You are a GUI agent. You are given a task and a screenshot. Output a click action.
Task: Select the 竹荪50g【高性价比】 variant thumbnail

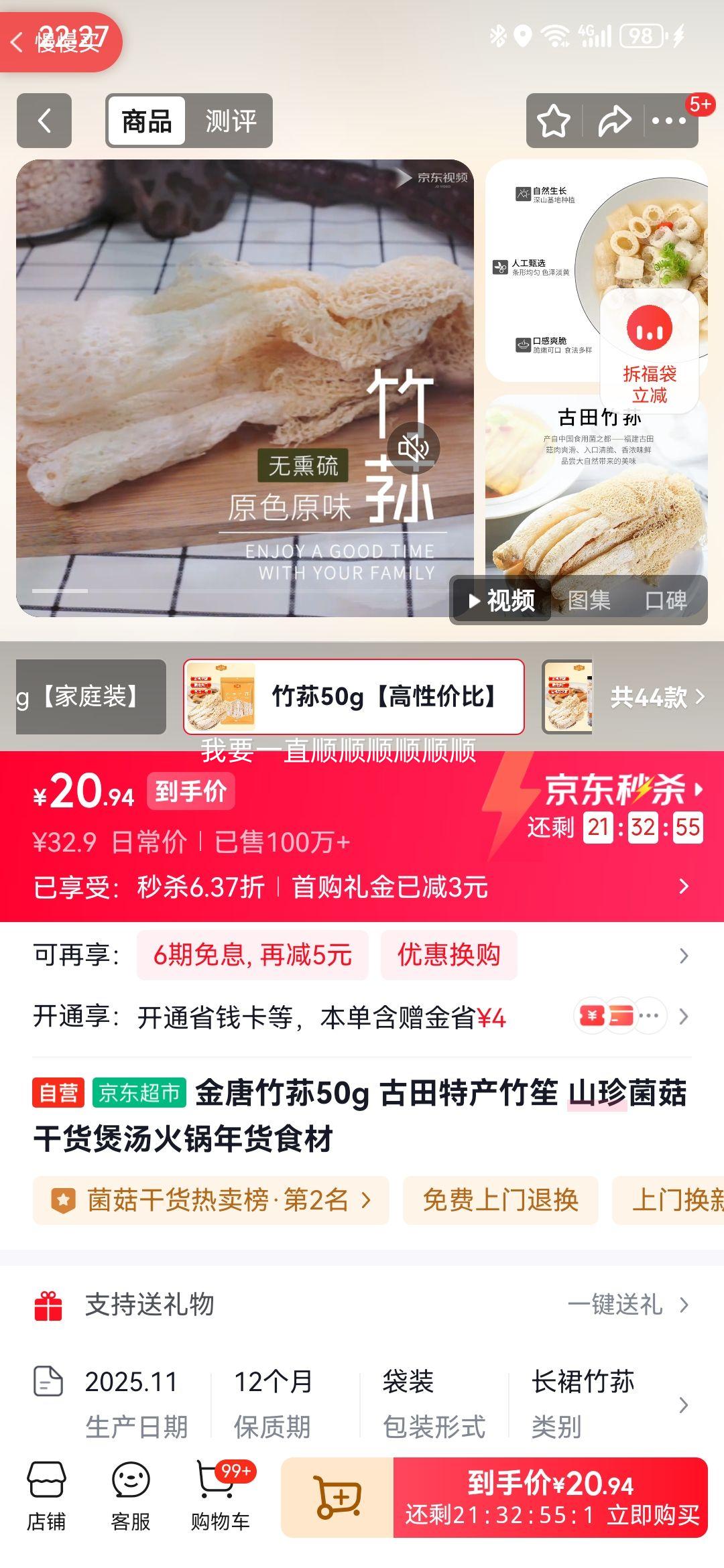[355, 697]
